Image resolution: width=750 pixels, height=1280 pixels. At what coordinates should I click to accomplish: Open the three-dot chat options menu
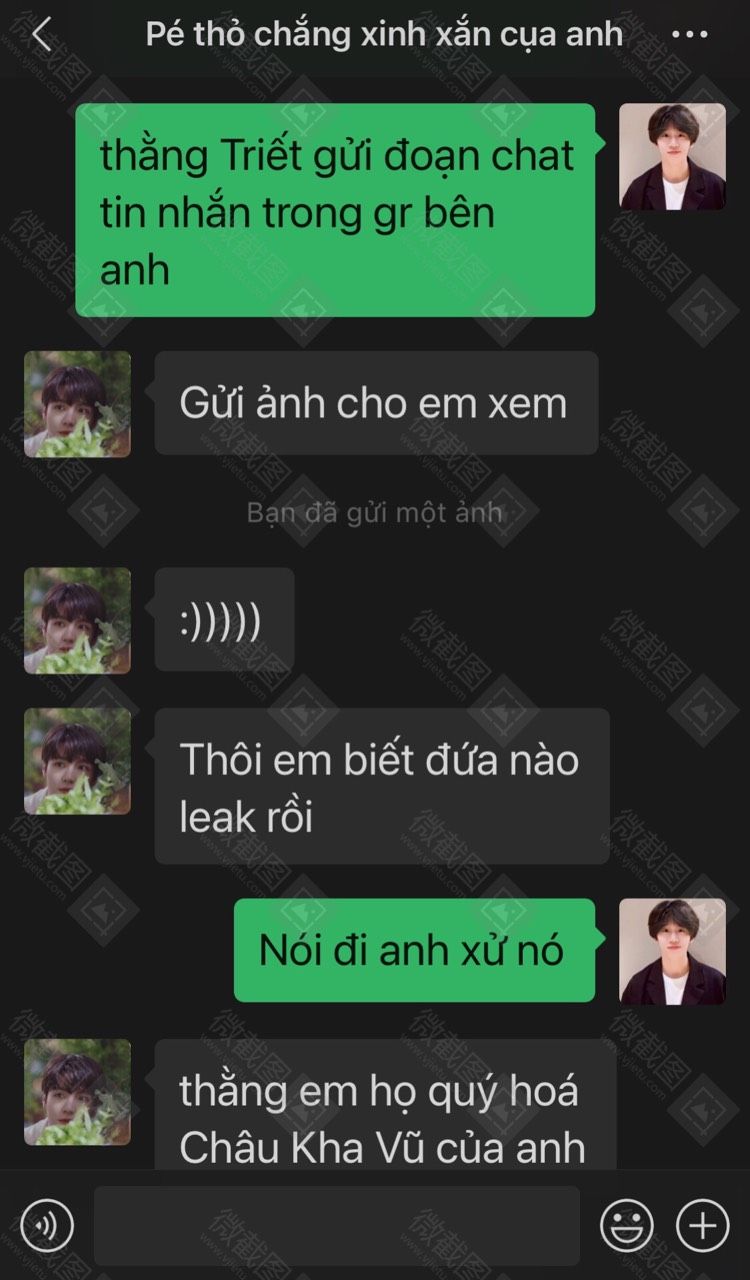pyautogui.click(x=690, y=35)
